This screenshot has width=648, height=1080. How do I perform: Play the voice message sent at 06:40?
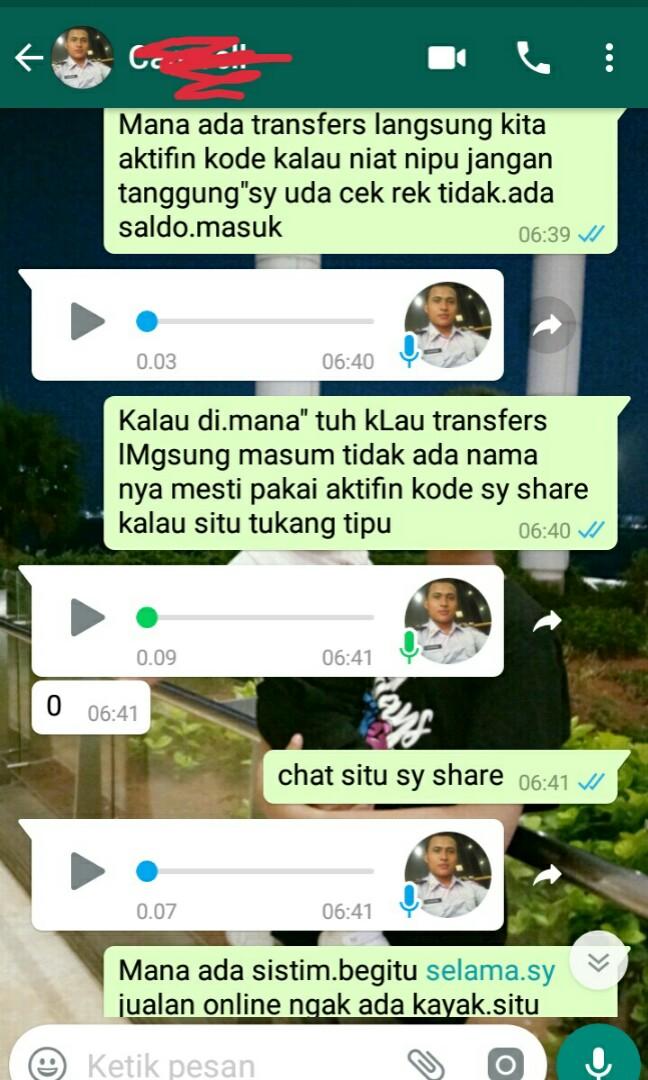tap(88, 322)
